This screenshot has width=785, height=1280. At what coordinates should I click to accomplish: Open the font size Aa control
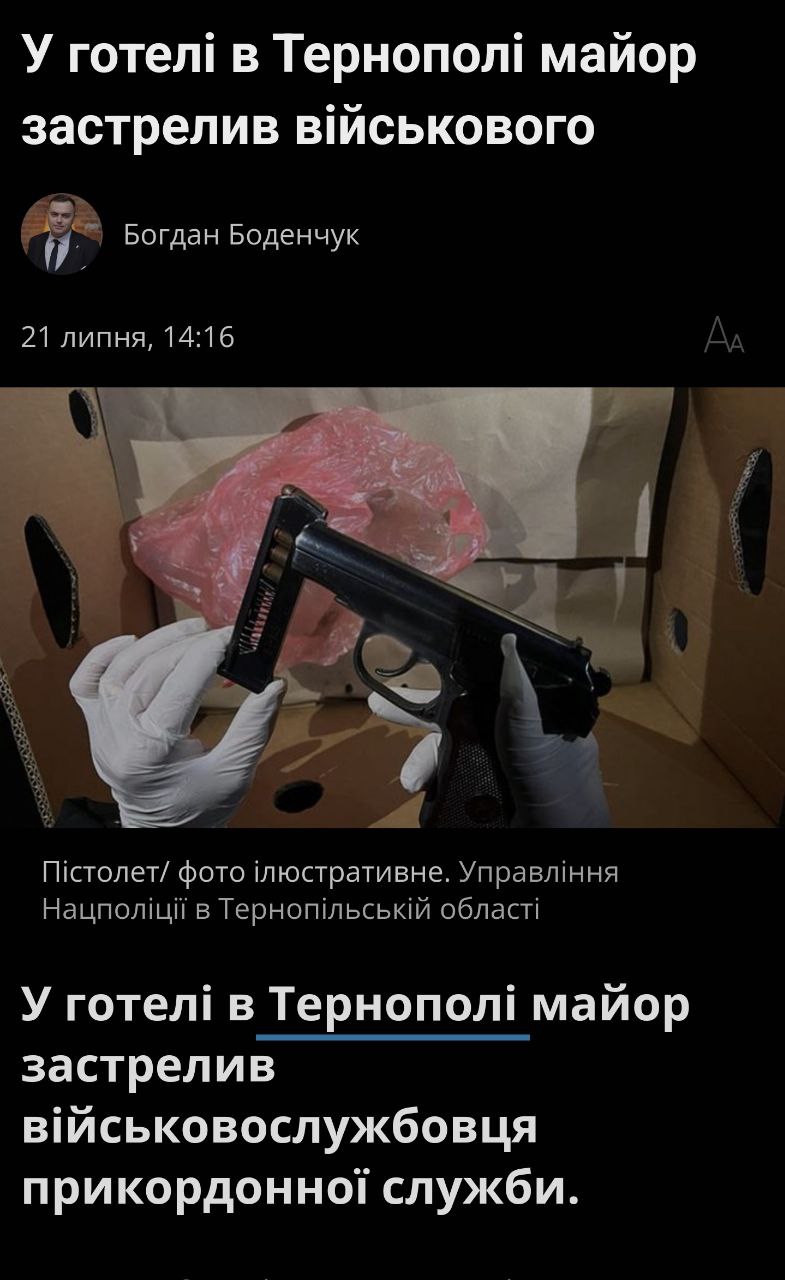[x=725, y=336]
